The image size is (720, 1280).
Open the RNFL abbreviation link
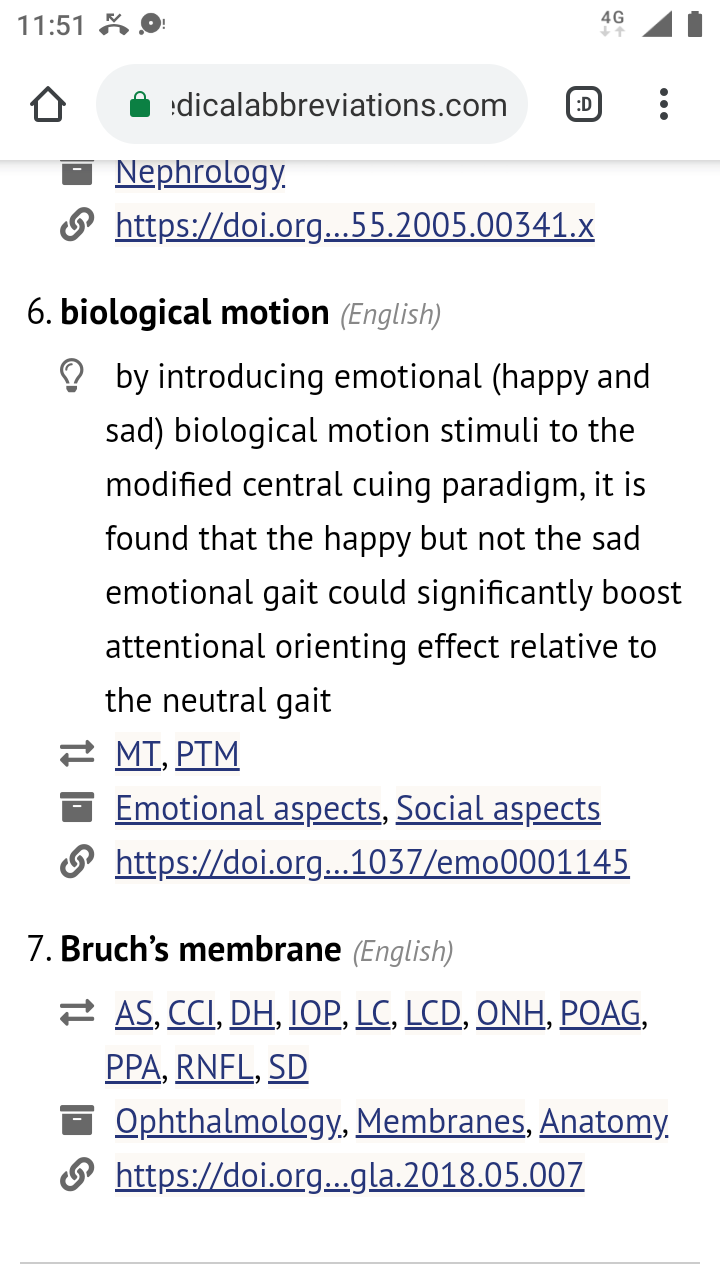tap(215, 1068)
